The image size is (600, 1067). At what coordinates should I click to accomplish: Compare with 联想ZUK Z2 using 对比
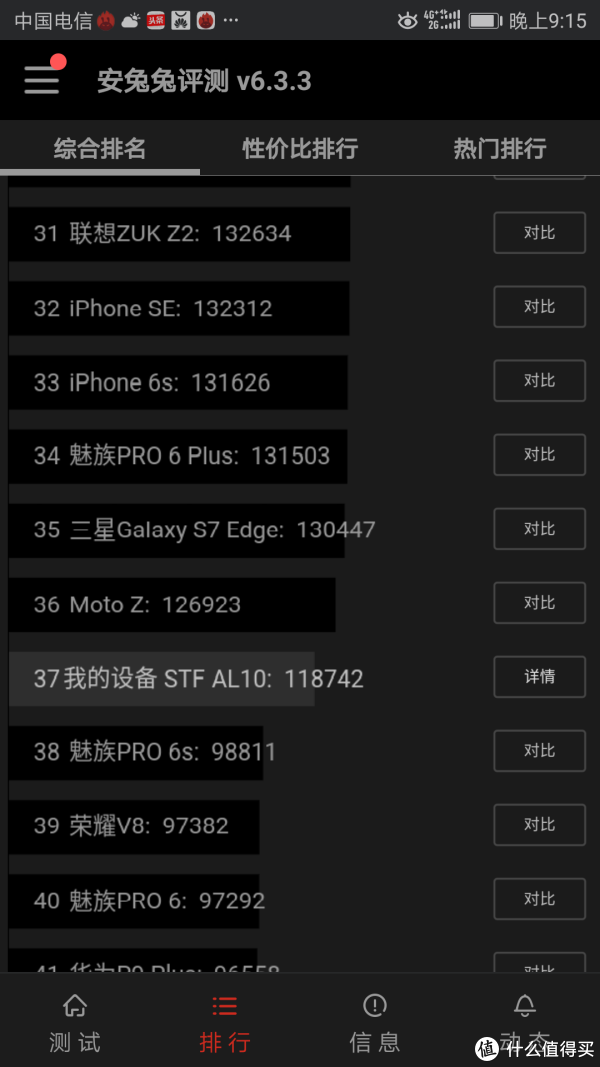[539, 233]
